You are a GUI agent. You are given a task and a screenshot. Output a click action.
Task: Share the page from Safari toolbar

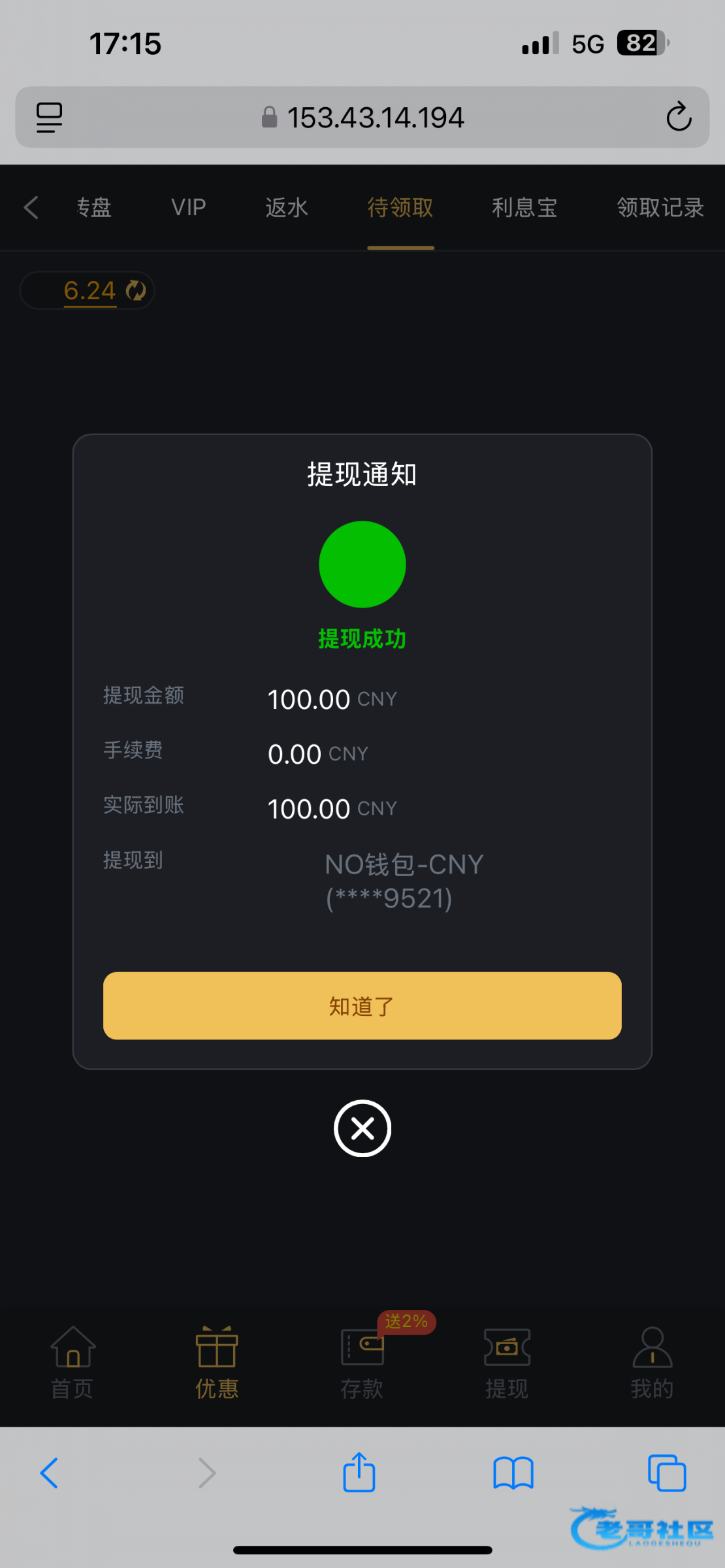(359, 1473)
